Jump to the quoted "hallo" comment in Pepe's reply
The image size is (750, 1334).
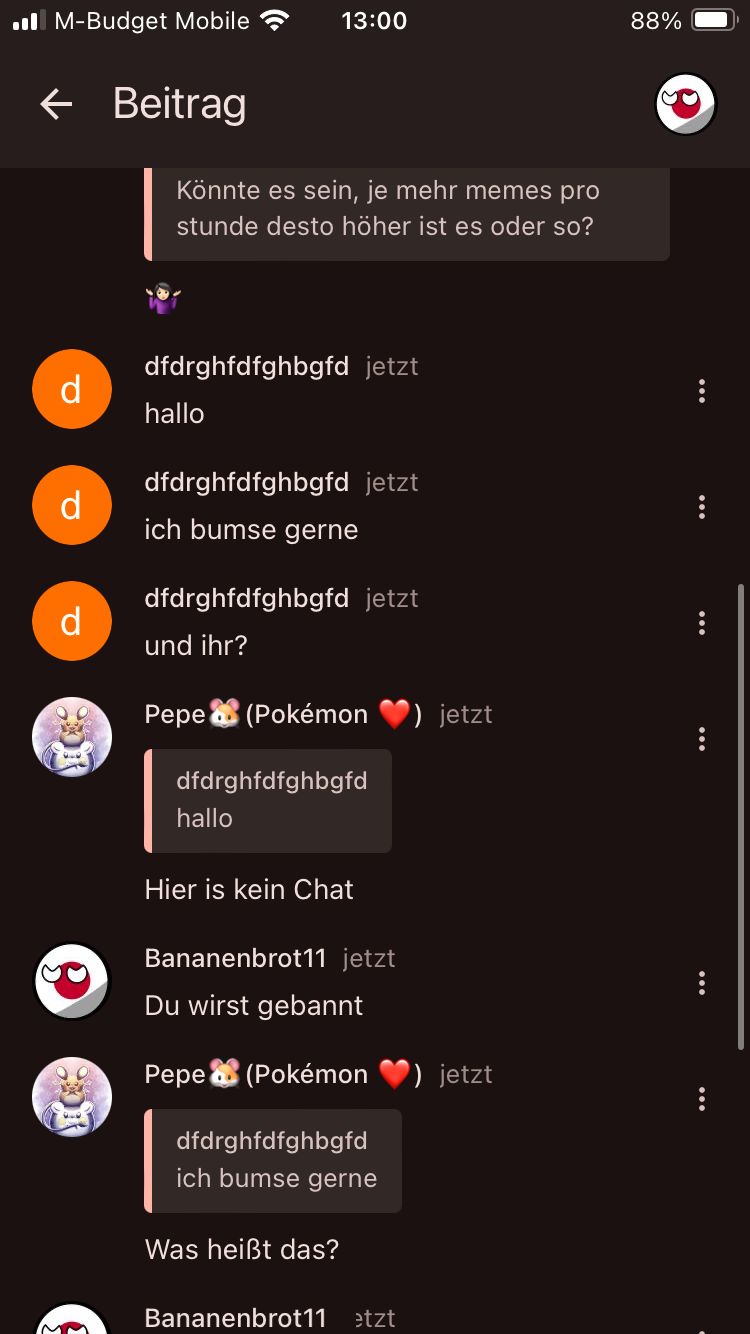(268, 800)
